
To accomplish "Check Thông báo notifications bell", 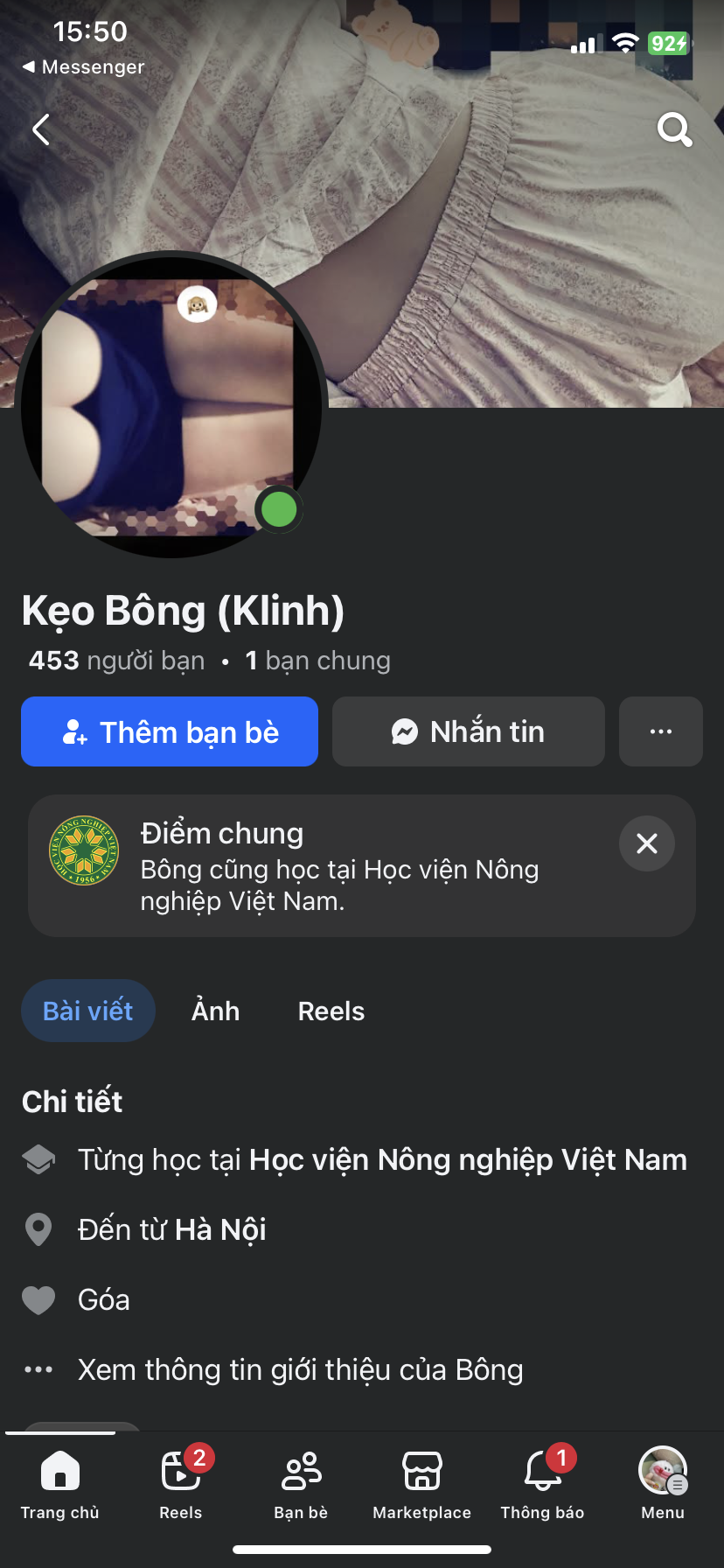I will [542, 1484].
